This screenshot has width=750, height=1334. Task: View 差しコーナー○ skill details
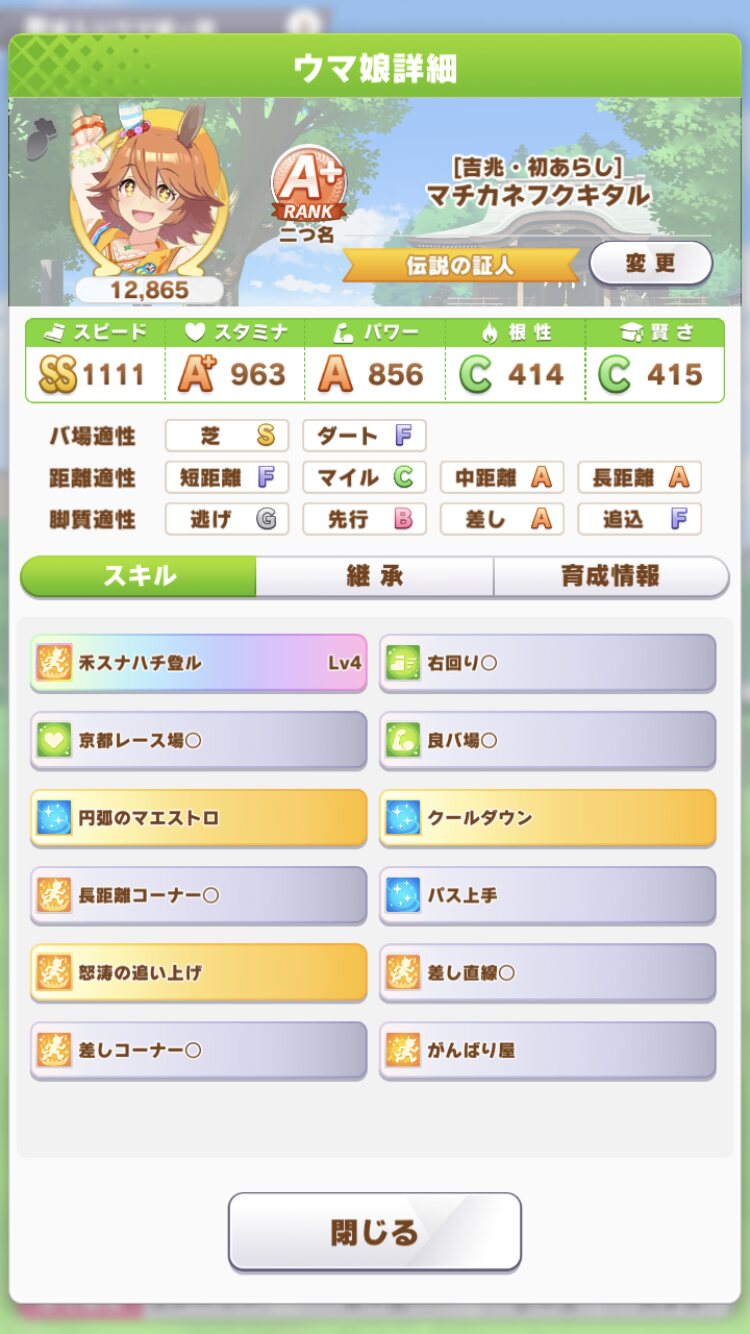[198, 1049]
